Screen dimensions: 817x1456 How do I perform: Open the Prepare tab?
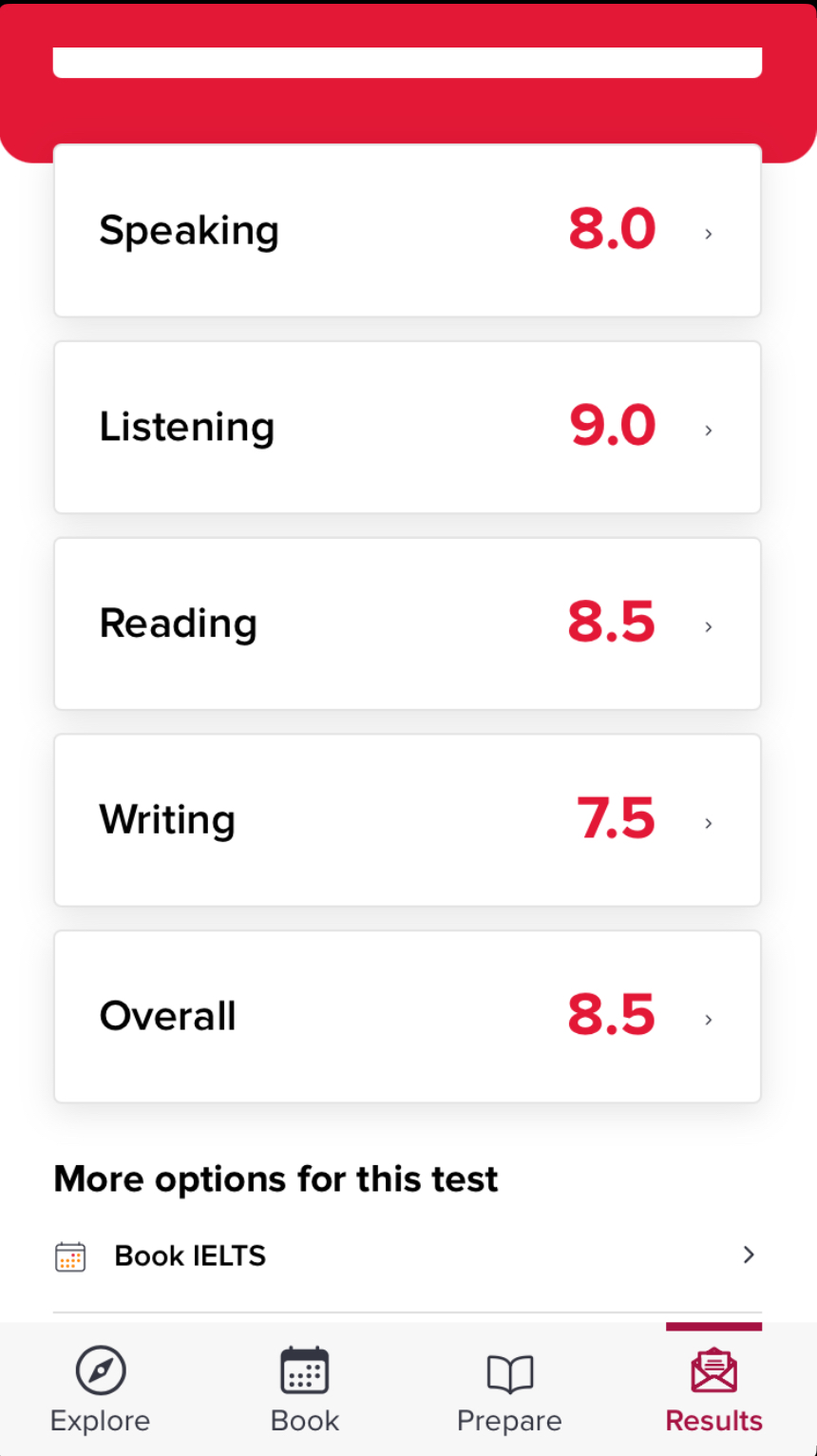click(509, 1389)
